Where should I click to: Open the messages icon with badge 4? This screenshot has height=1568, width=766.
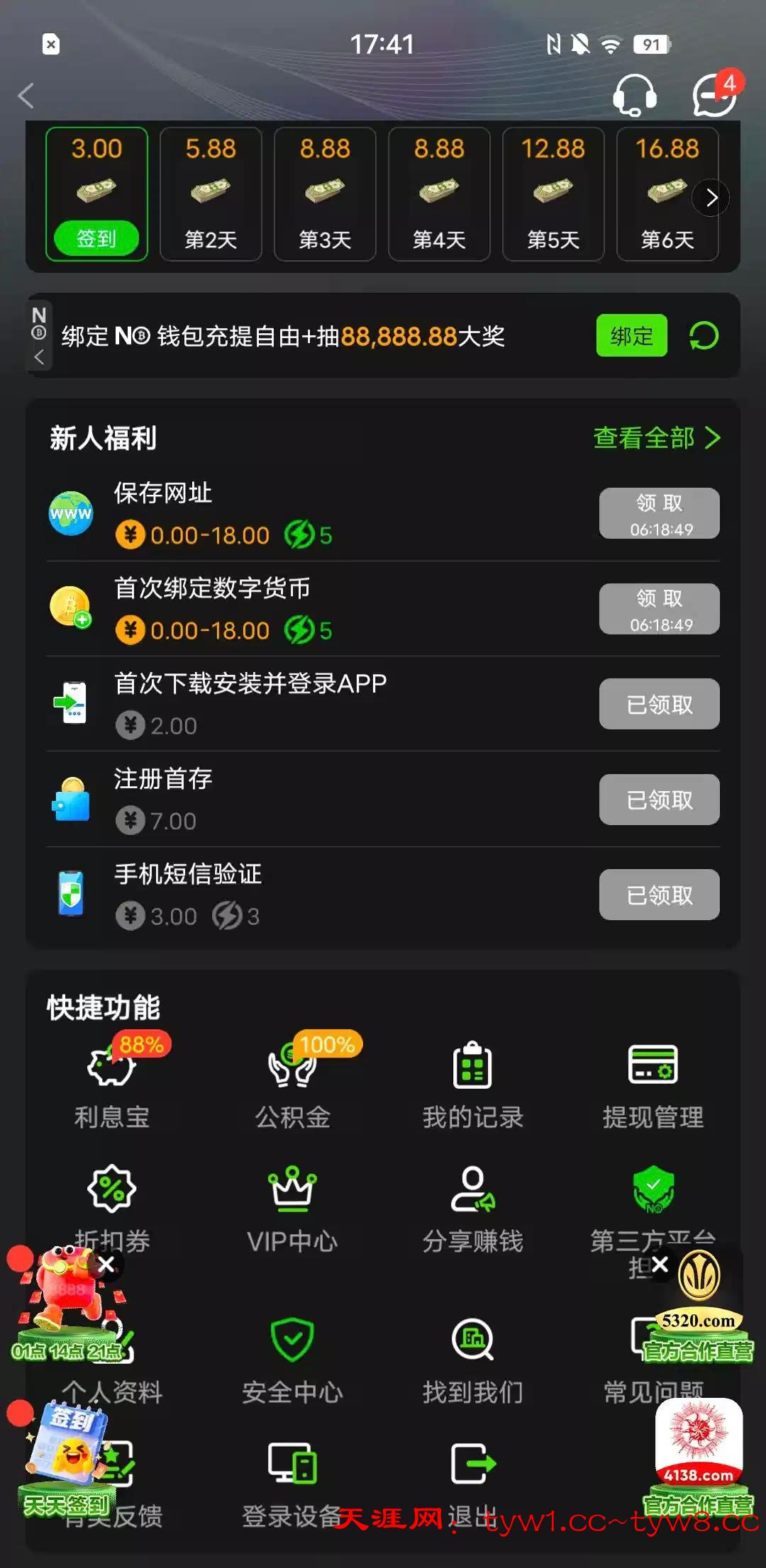[x=714, y=95]
